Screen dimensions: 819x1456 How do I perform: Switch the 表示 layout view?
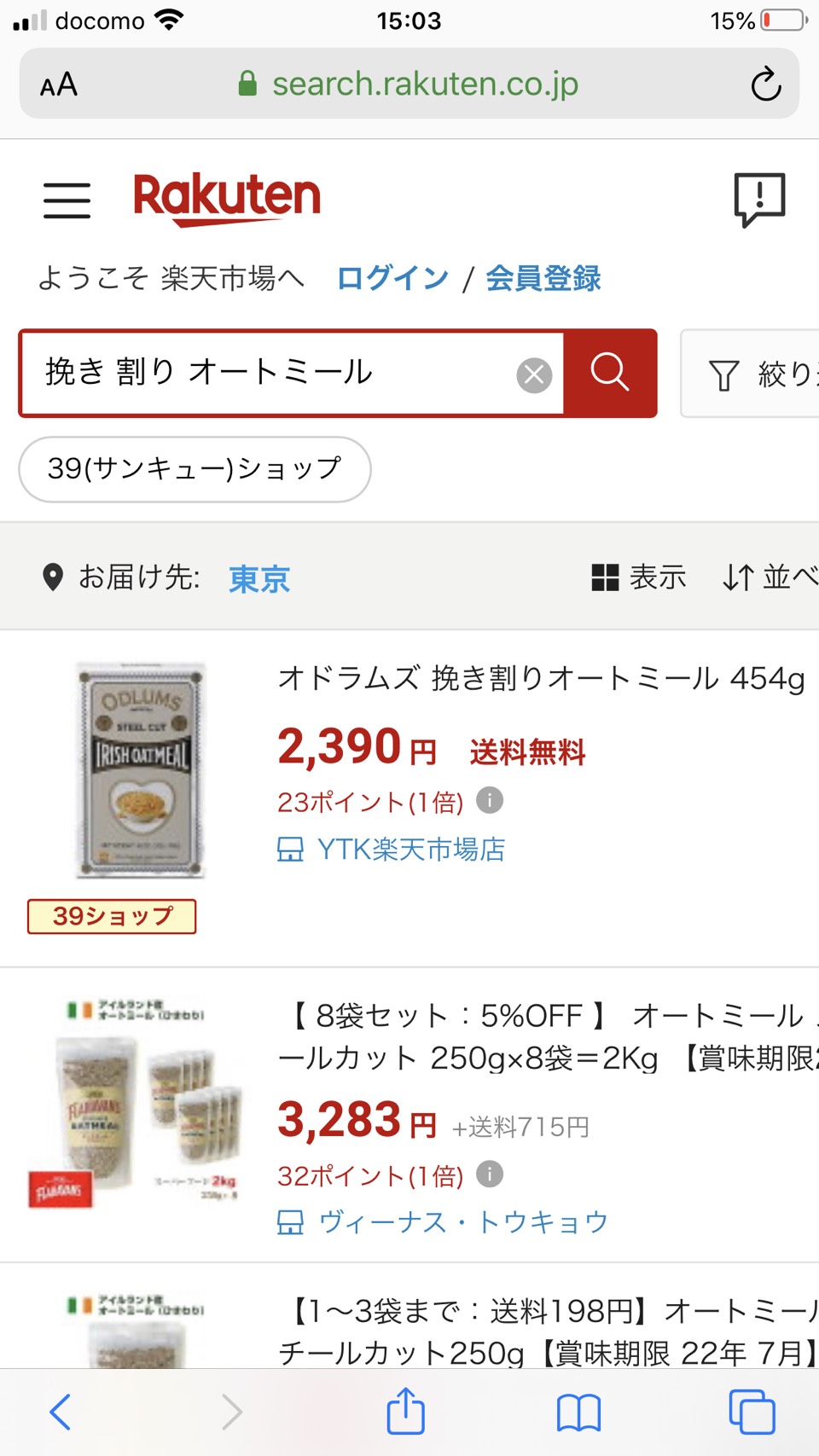click(639, 577)
